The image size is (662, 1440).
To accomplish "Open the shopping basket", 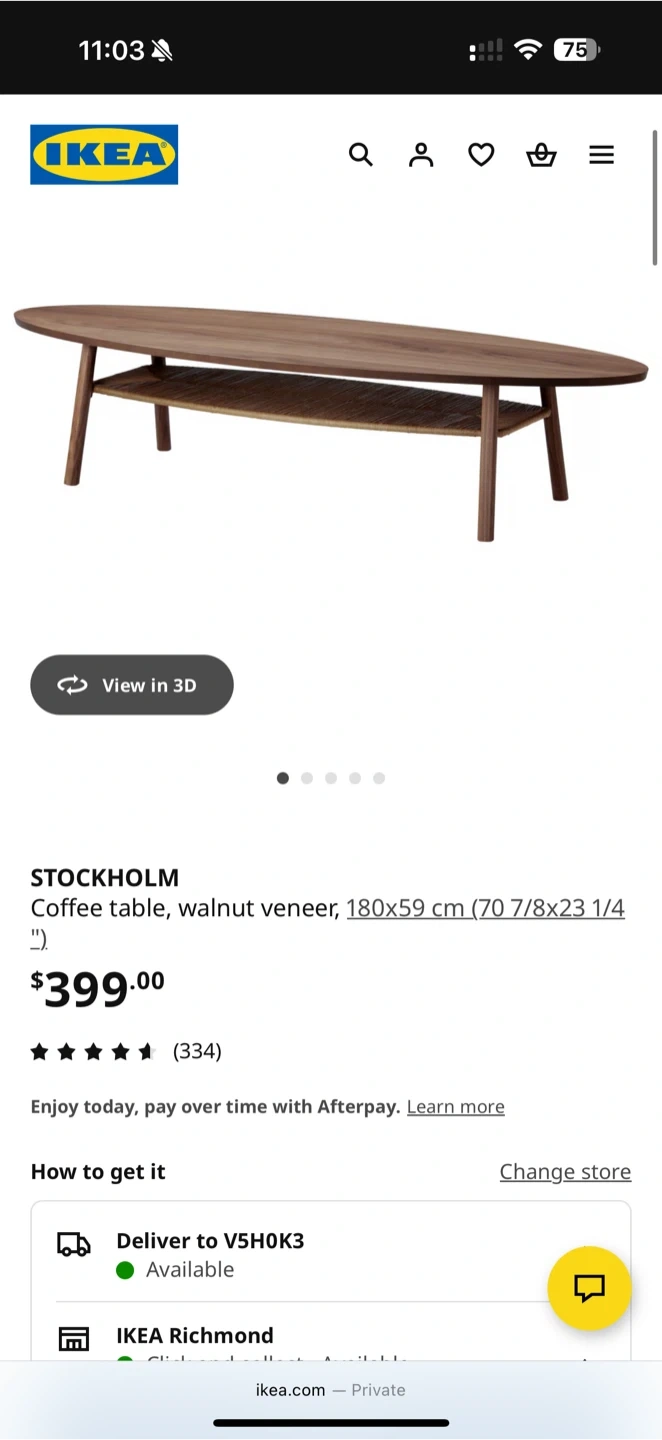I will (541, 155).
